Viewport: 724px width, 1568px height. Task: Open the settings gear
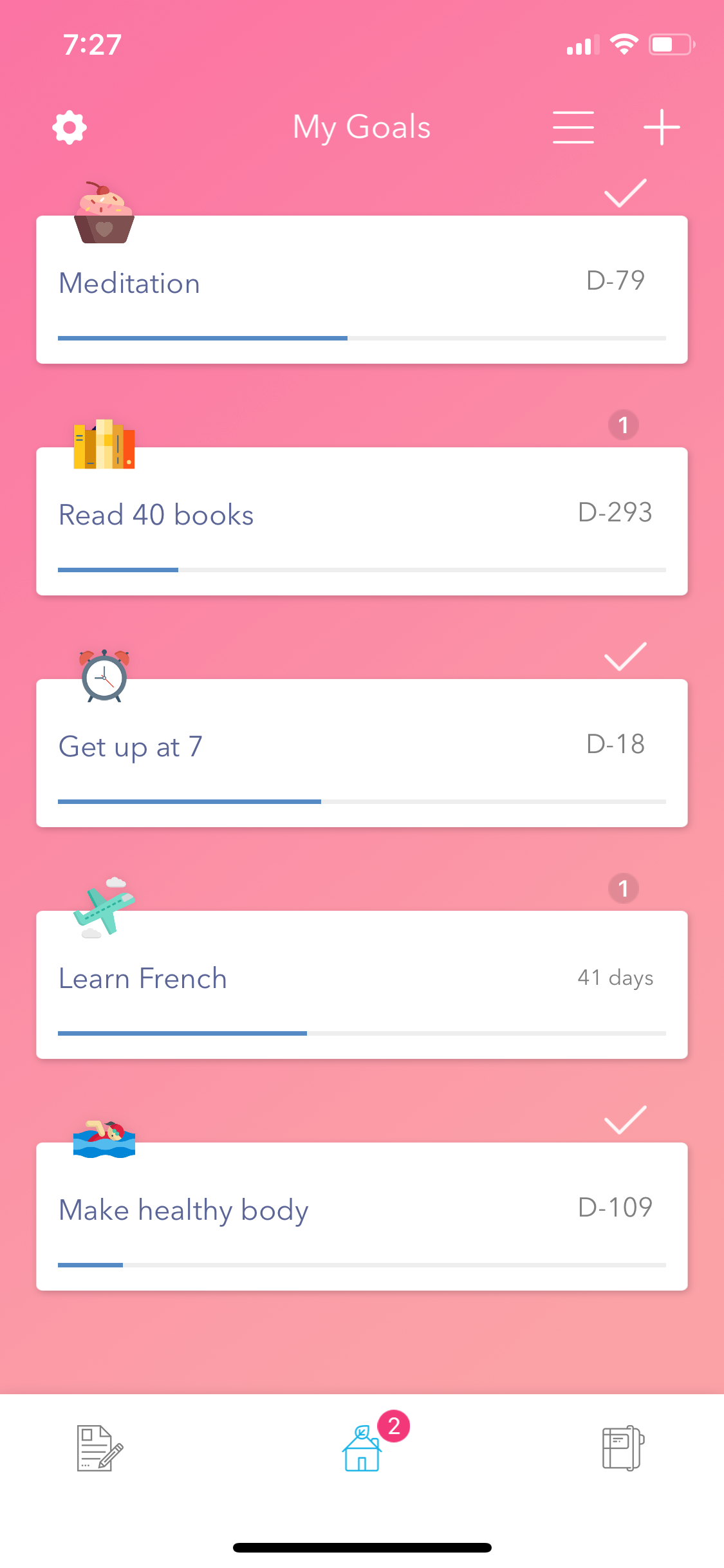(x=70, y=127)
